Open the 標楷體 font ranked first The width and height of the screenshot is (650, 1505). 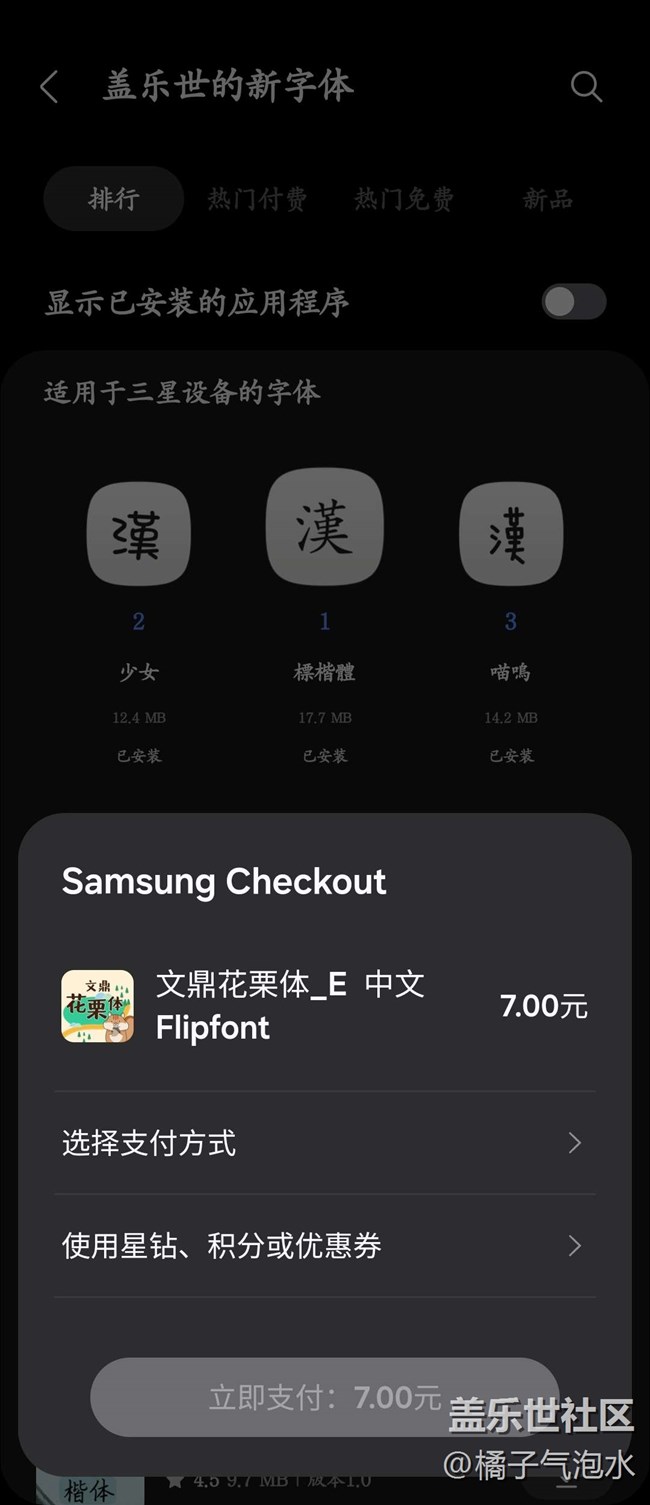[324, 526]
